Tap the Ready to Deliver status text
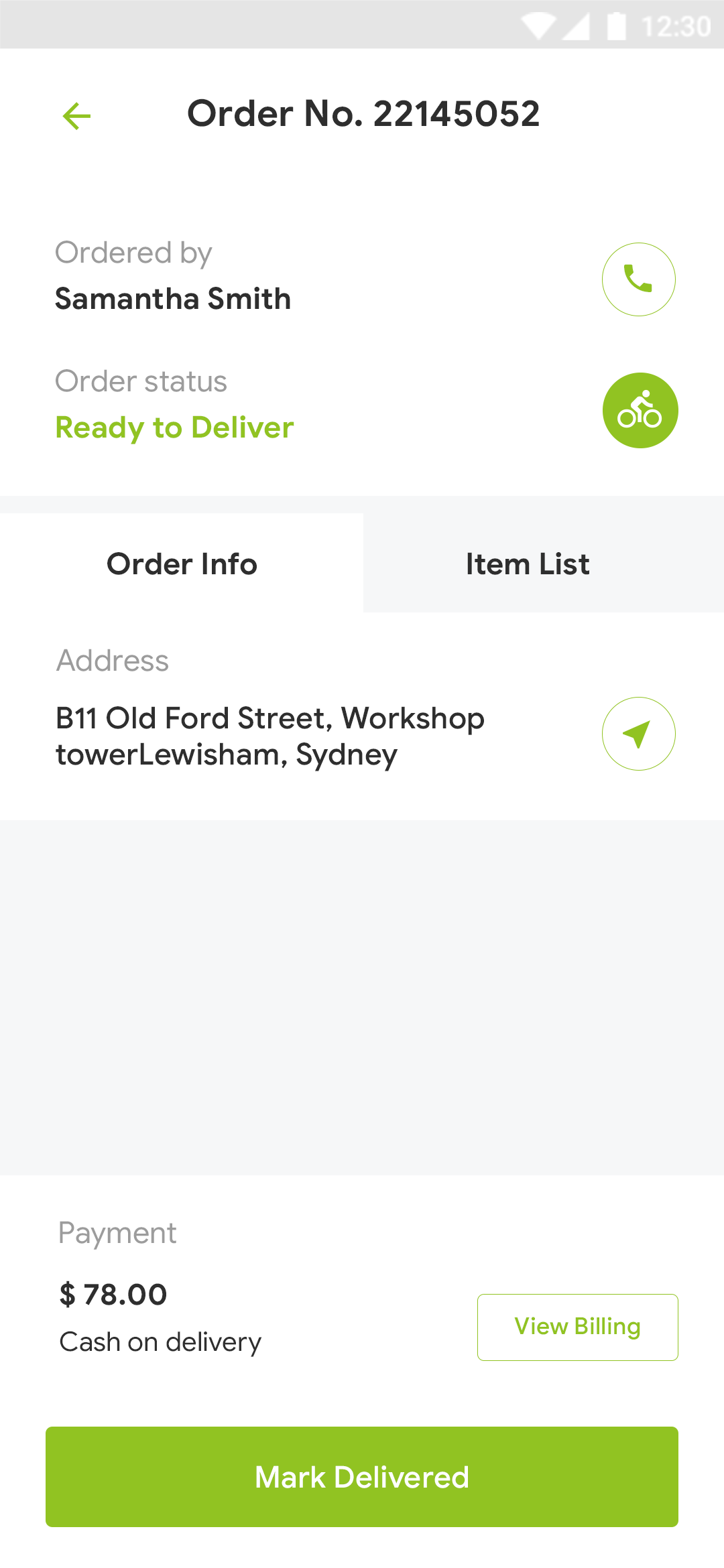Screen dimensions: 724x1568 coord(174,427)
